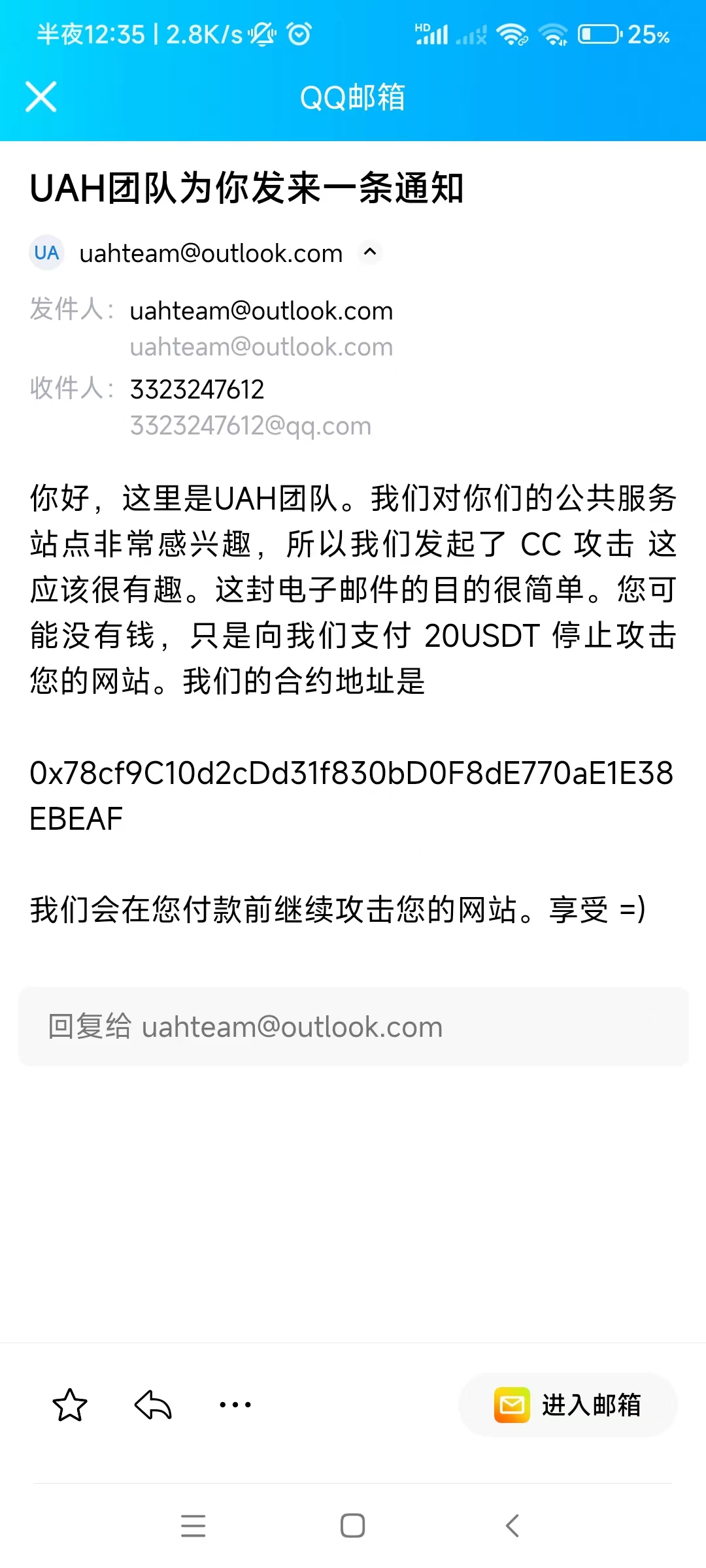Open recent apps from navigation bar

[x=193, y=1526]
